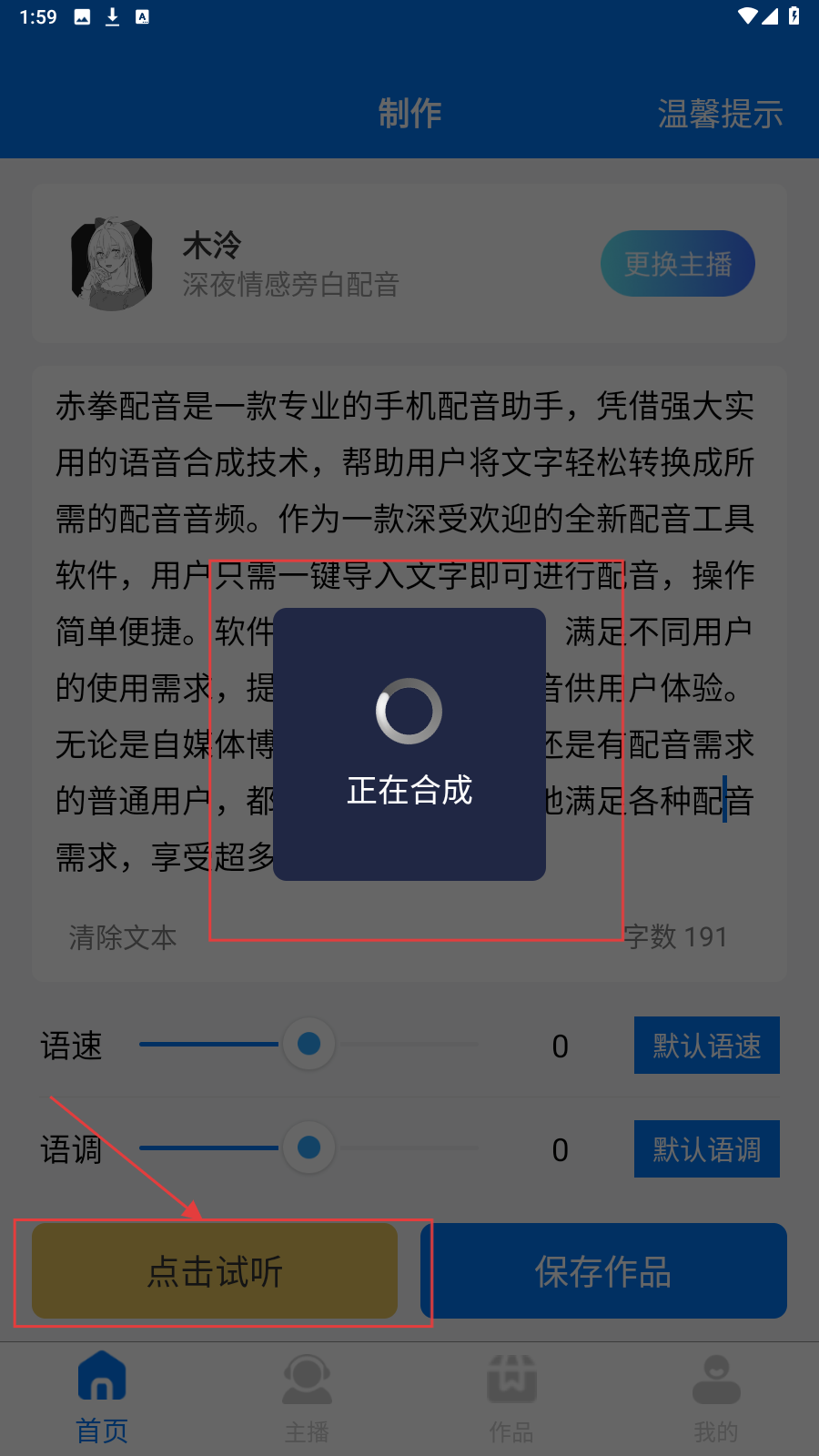The width and height of the screenshot is (819, 1456).
Task: Open the 温馨提示 tips link
Action: 719,114
